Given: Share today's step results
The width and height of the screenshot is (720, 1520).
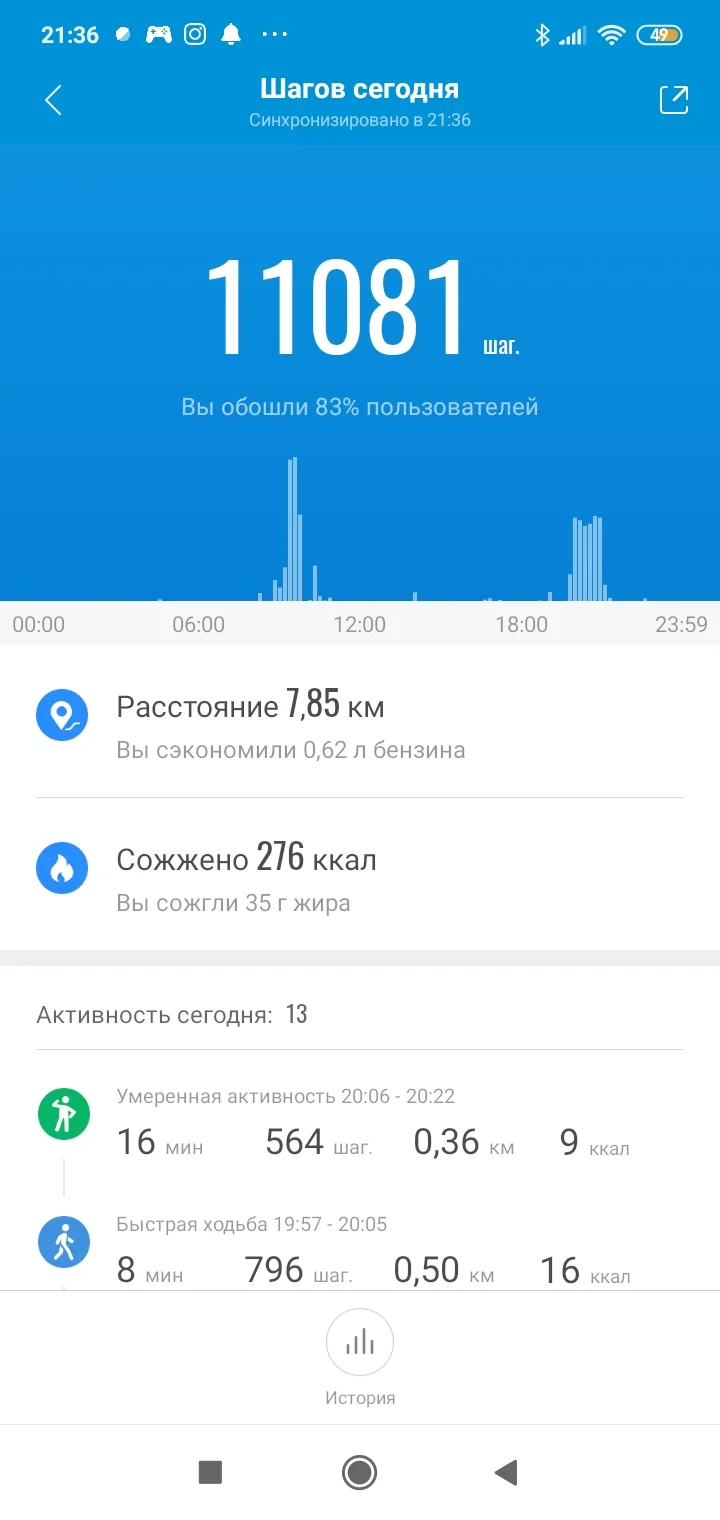Looking at the screenshot, I should (x=674, y=100).
